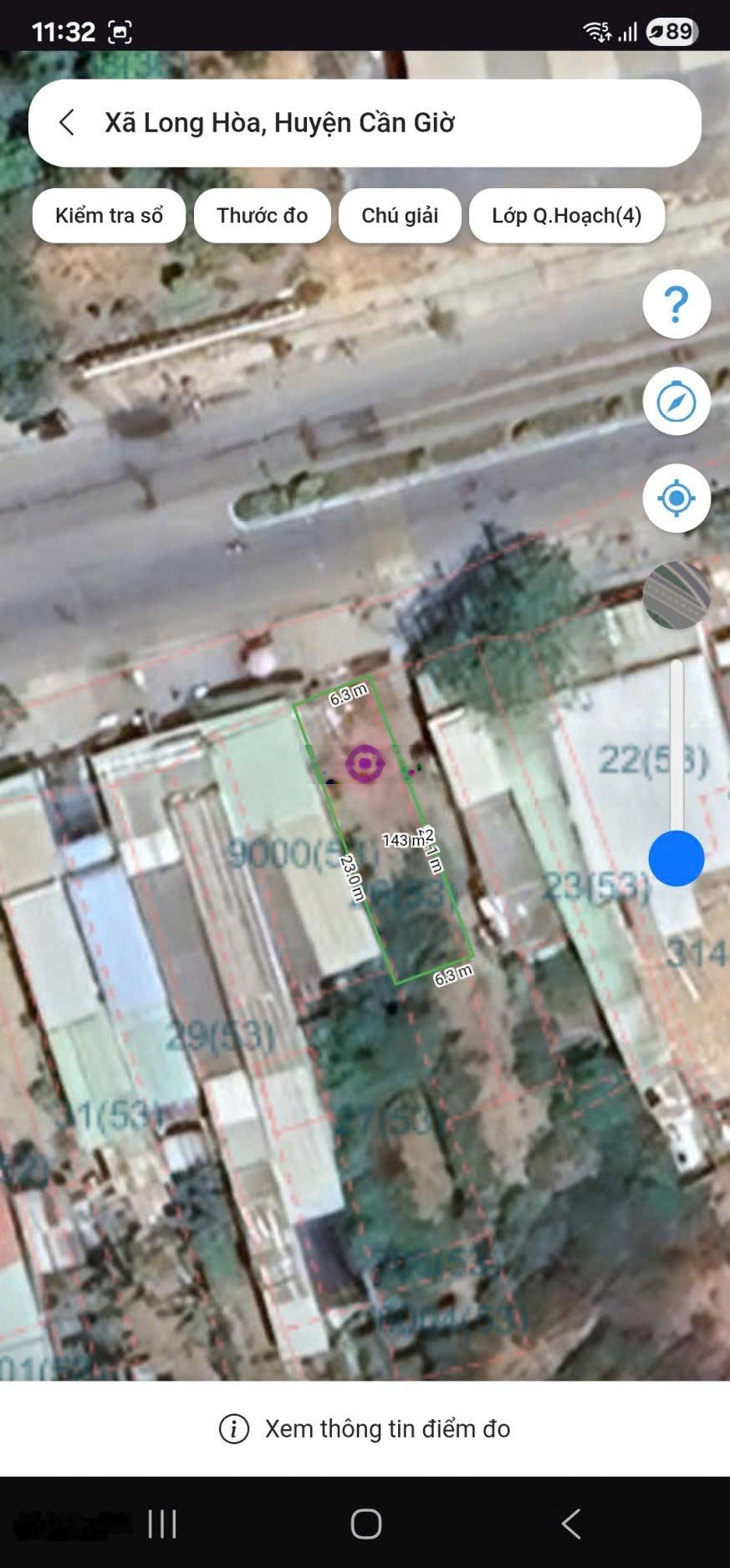Select the Thước đo measuring tool

262,216
